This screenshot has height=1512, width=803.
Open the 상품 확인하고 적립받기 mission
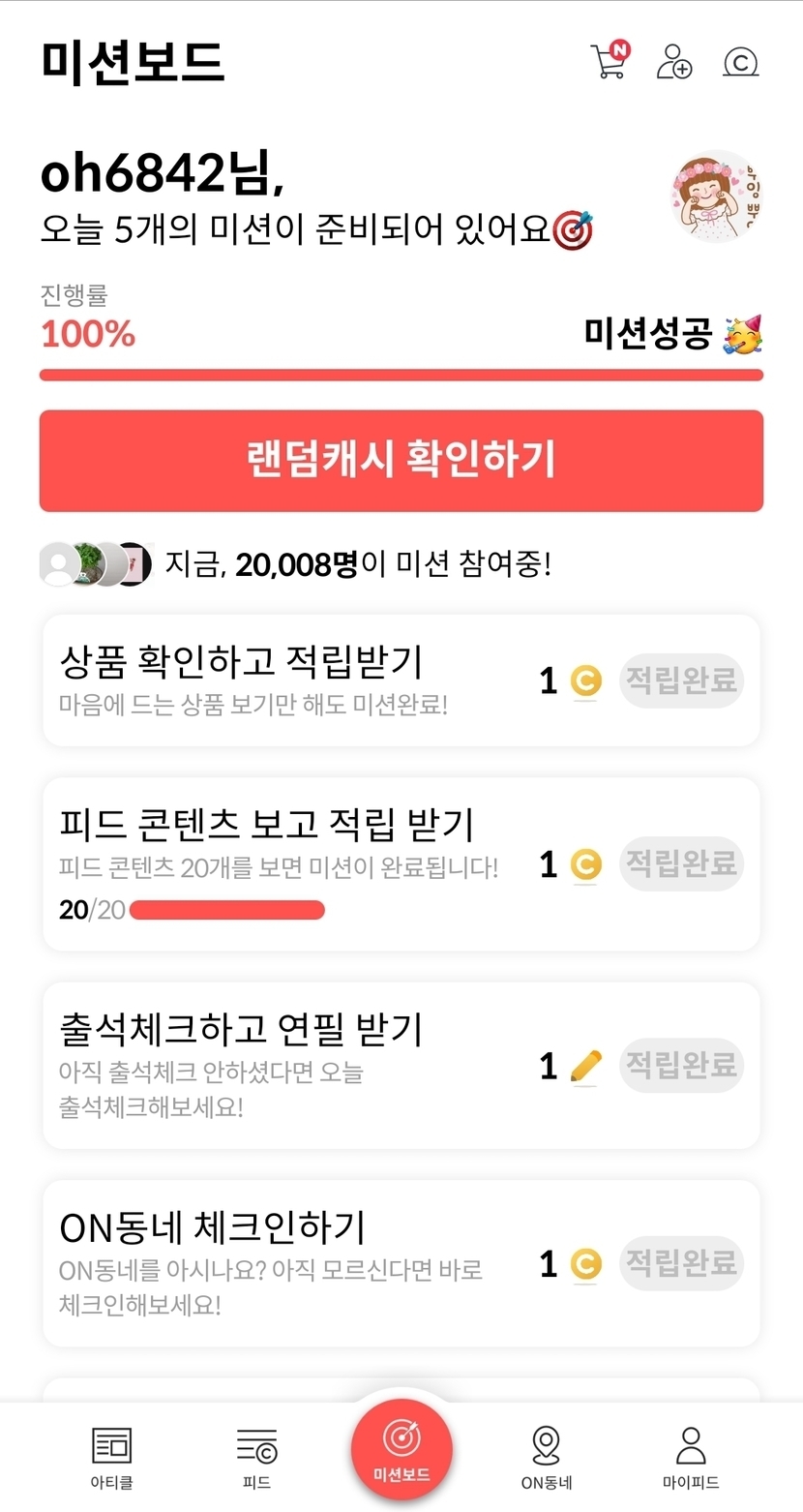(290, 680)
